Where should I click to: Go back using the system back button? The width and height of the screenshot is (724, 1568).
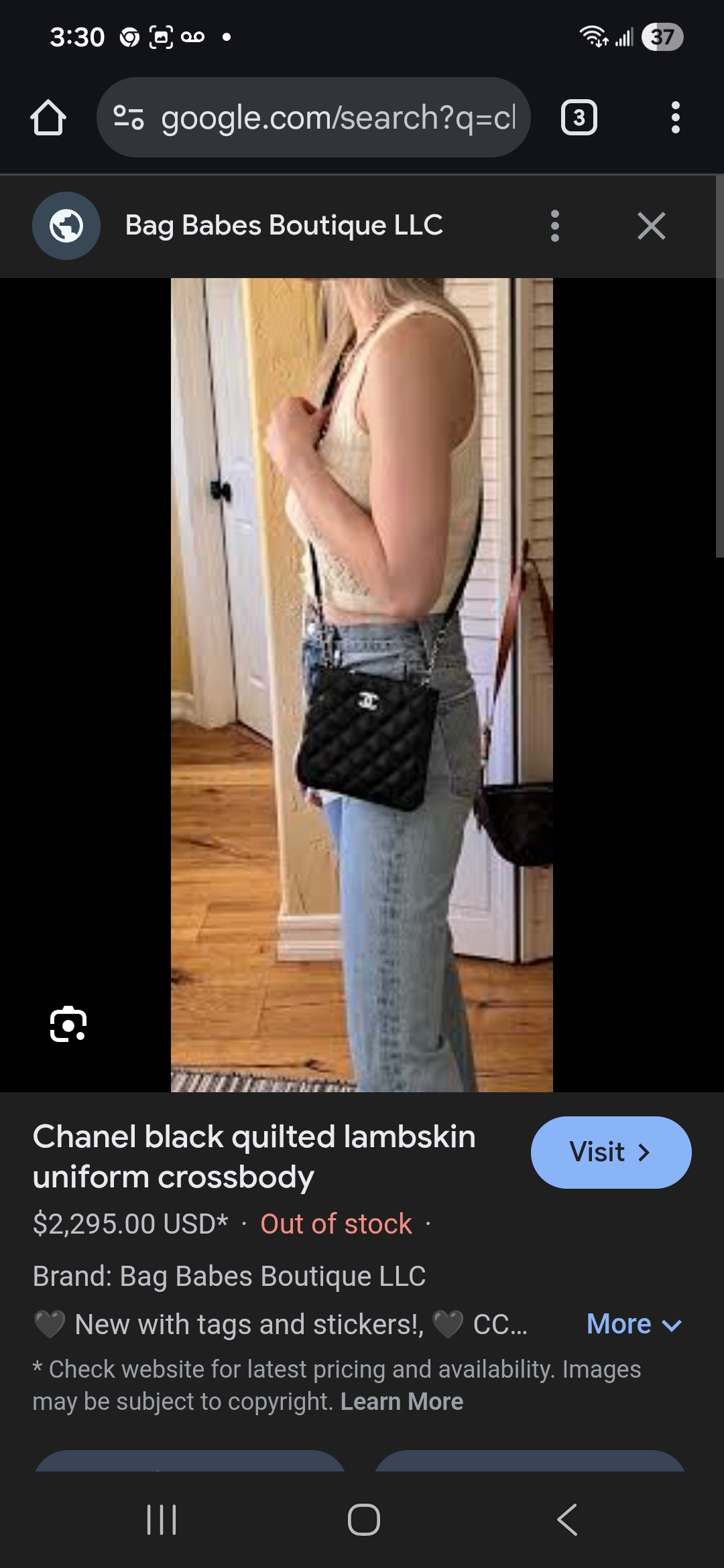tap(566, 1519)
